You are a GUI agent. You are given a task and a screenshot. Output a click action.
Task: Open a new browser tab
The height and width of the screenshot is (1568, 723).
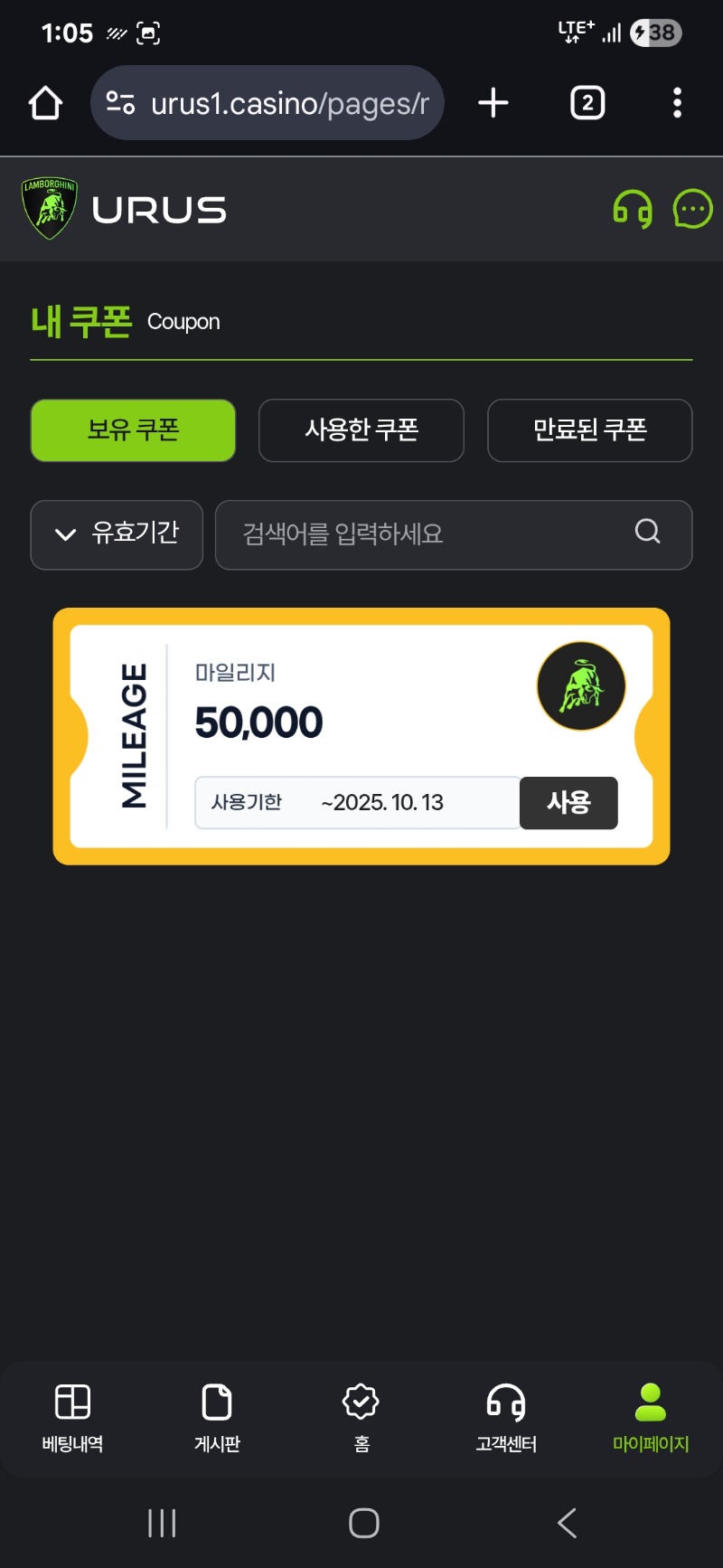point(493,103)
